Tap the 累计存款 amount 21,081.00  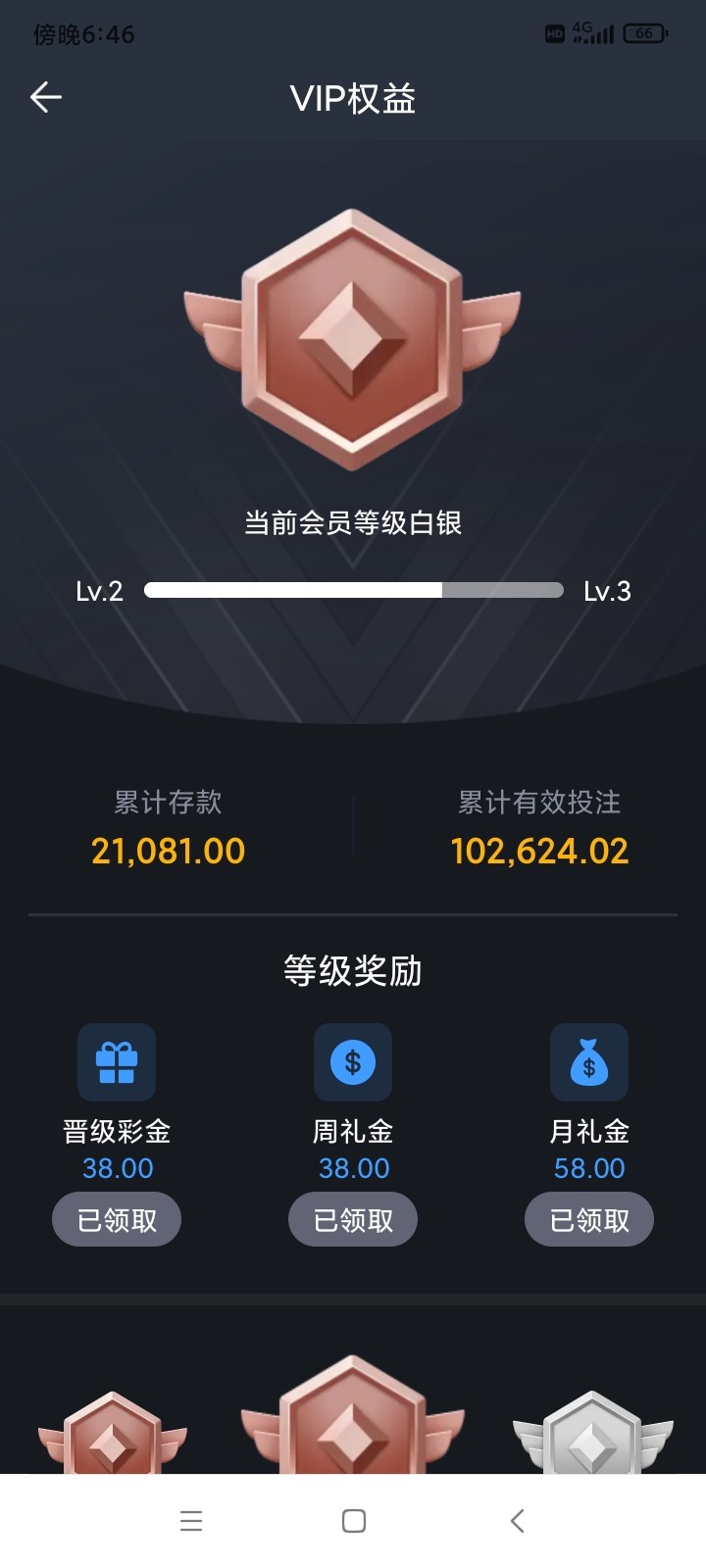(169, 851)
